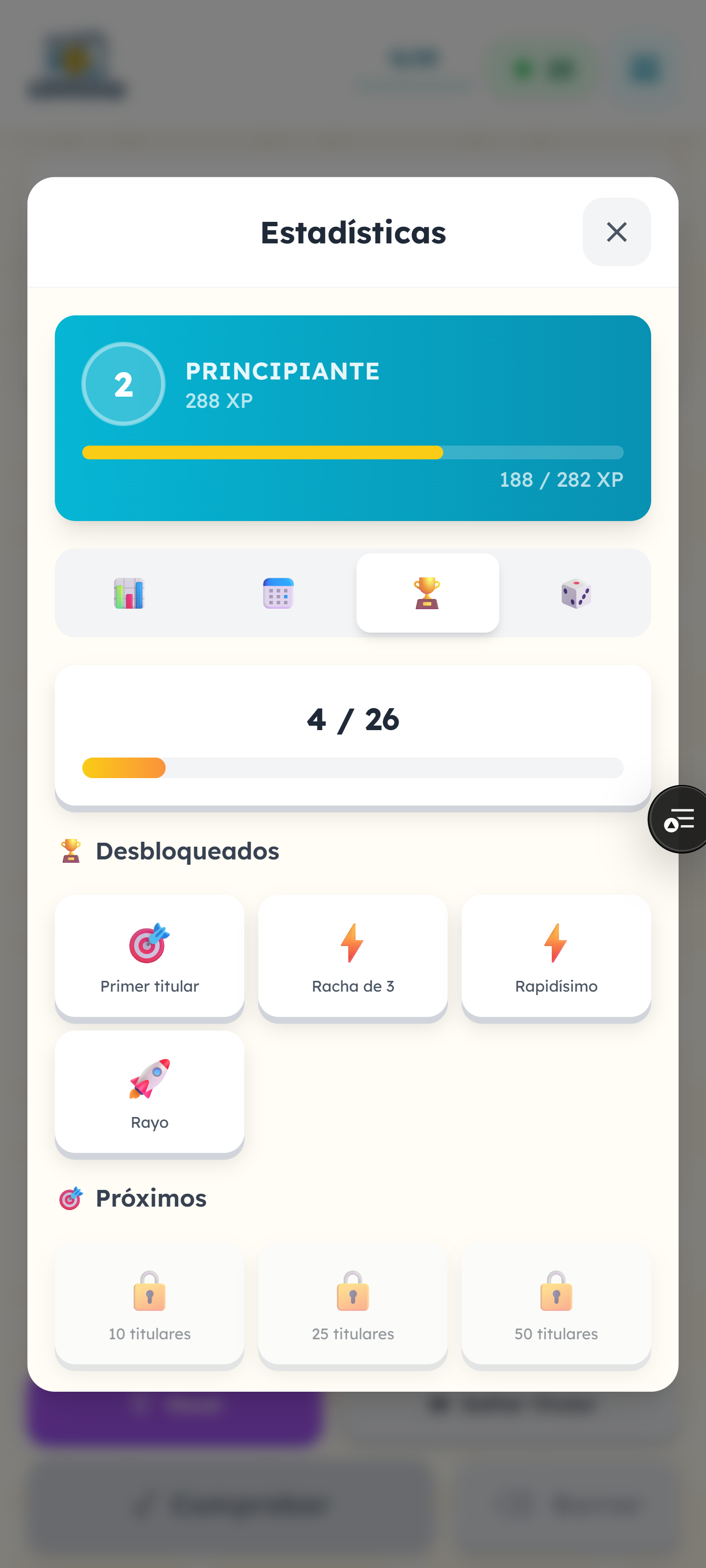View the Rapidísimo achievement card
Viewport: 706px width, 1568px height.
point(556,956)
